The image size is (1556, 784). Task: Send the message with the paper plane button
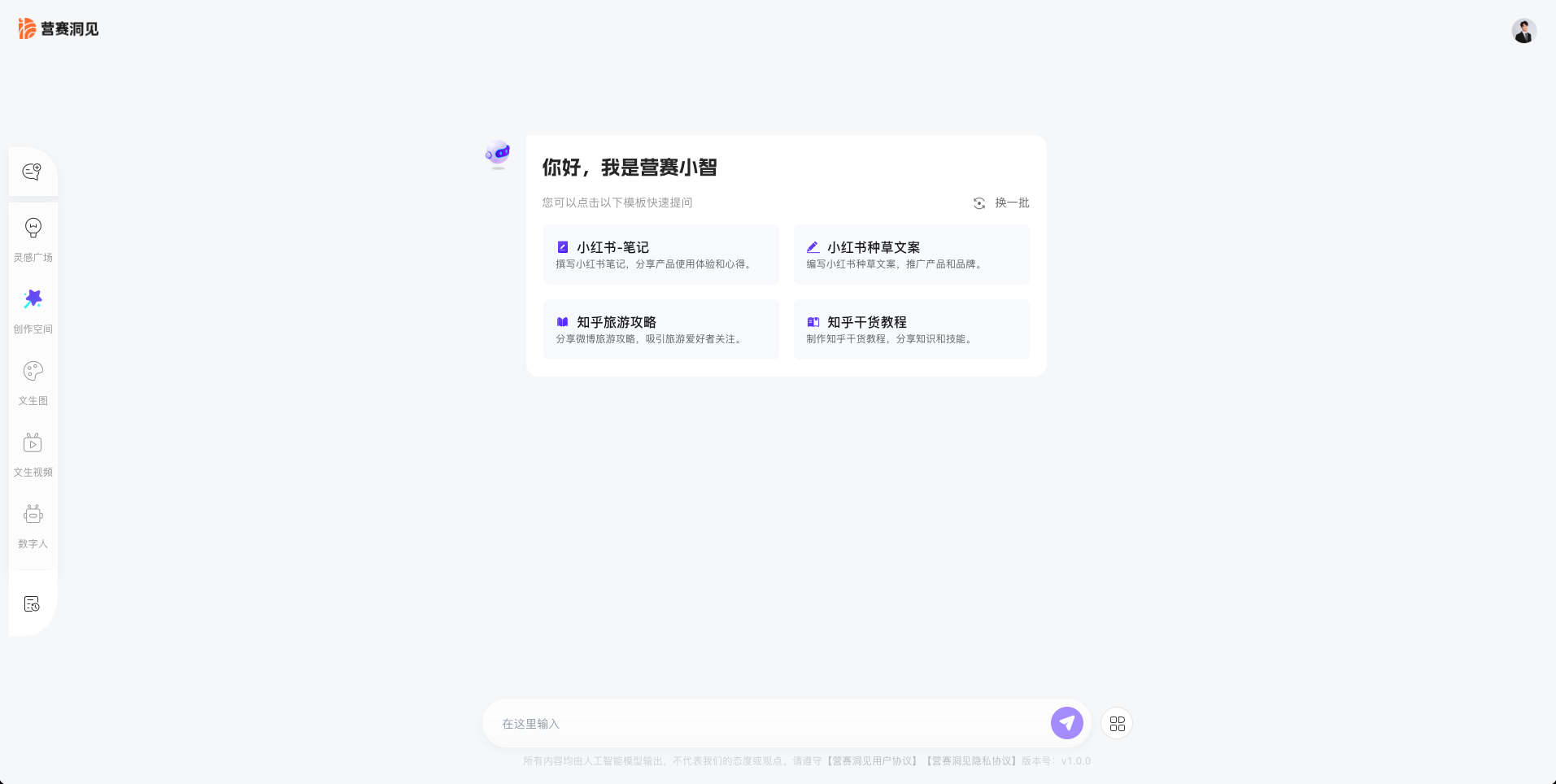[x=1066, y=722]
